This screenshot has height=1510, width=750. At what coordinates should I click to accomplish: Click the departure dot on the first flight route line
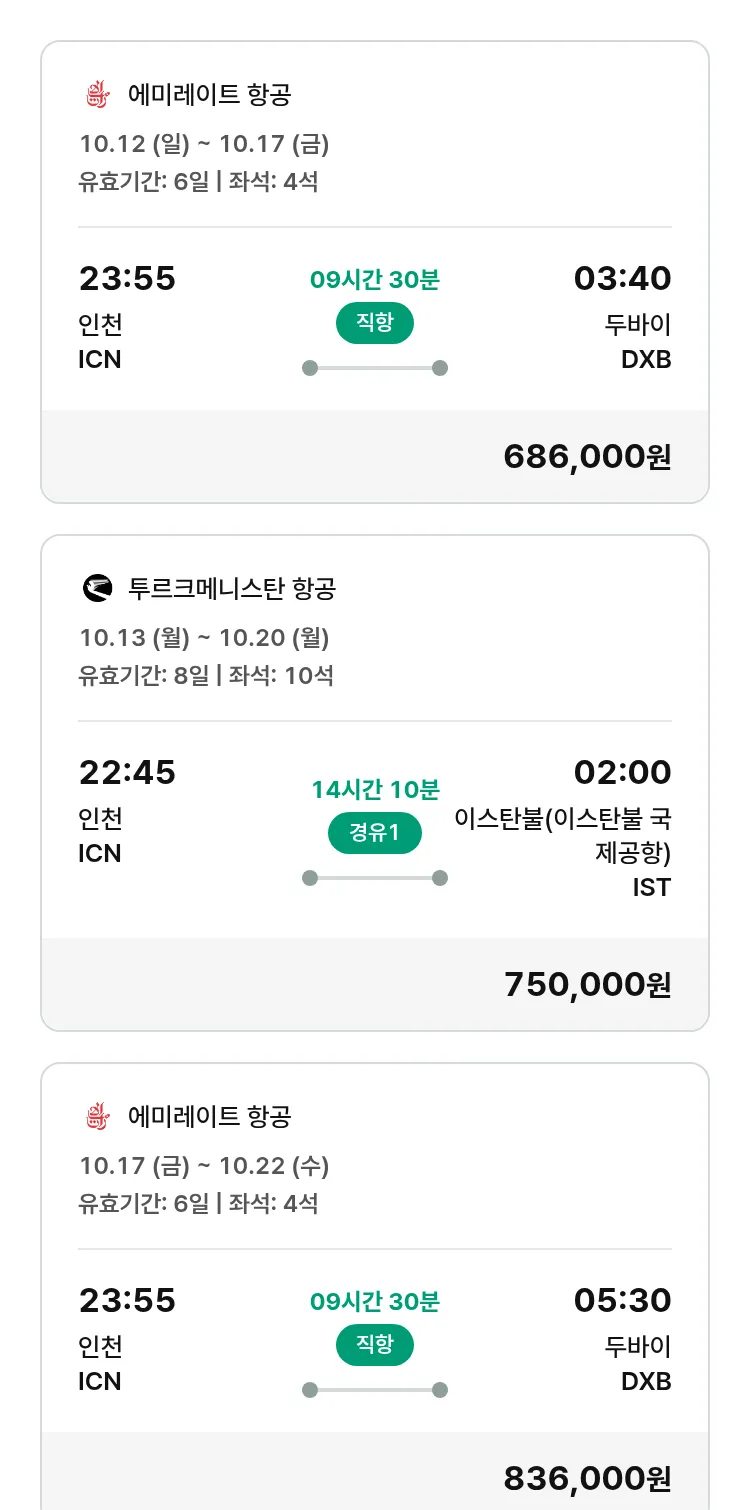(x=308, y=368)
